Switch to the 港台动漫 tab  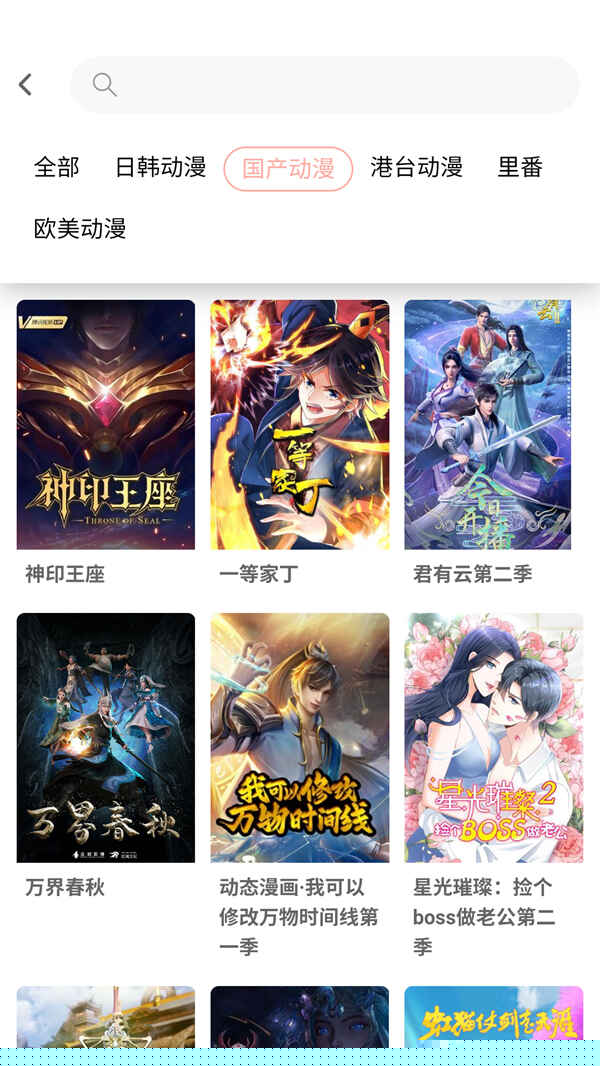(416, 167)
